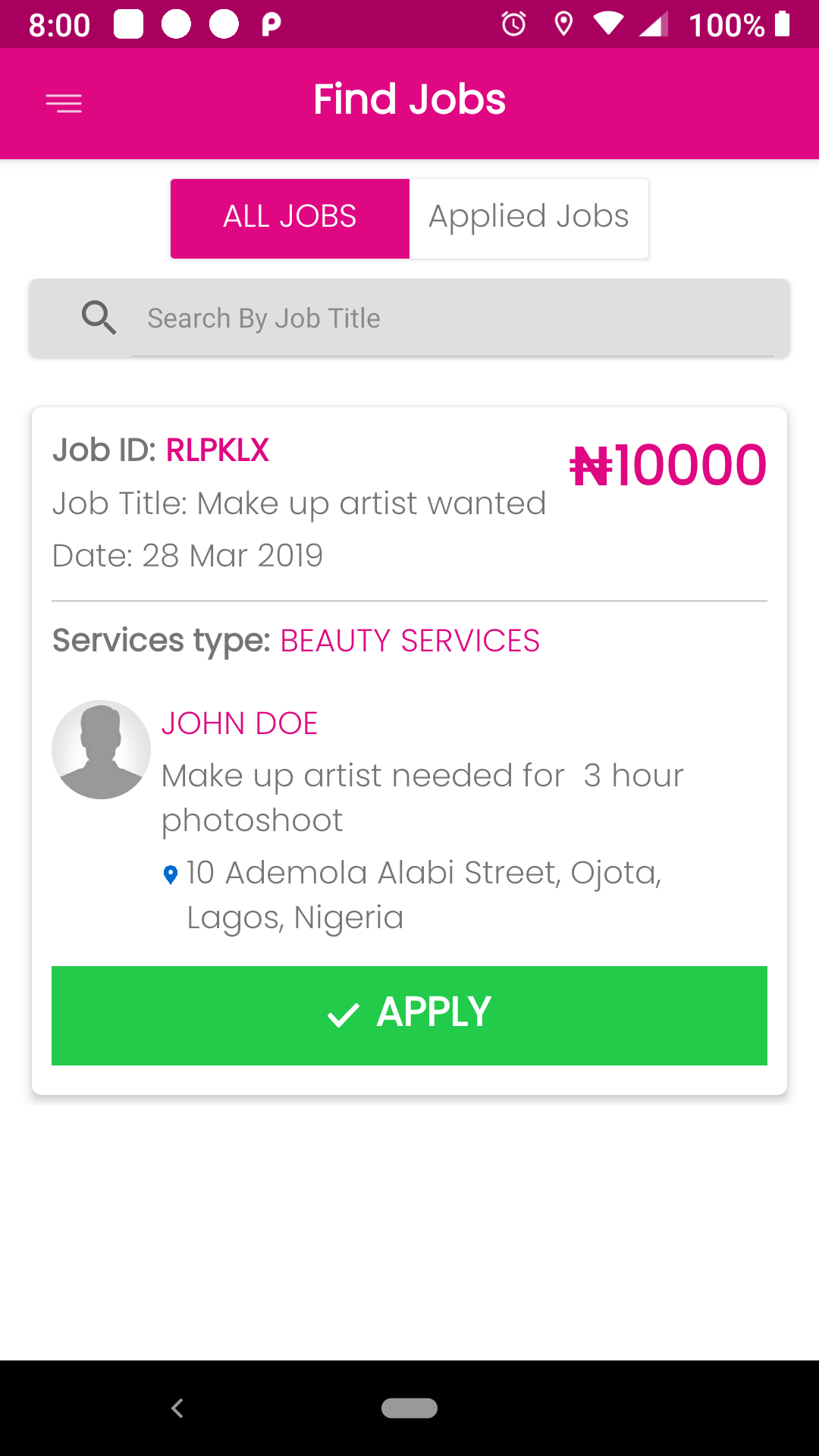Image resolution: width=819 pixels, height=1456 pixels.
Task: Open the hamburger drawer menu
Action: tap(64, 103)
